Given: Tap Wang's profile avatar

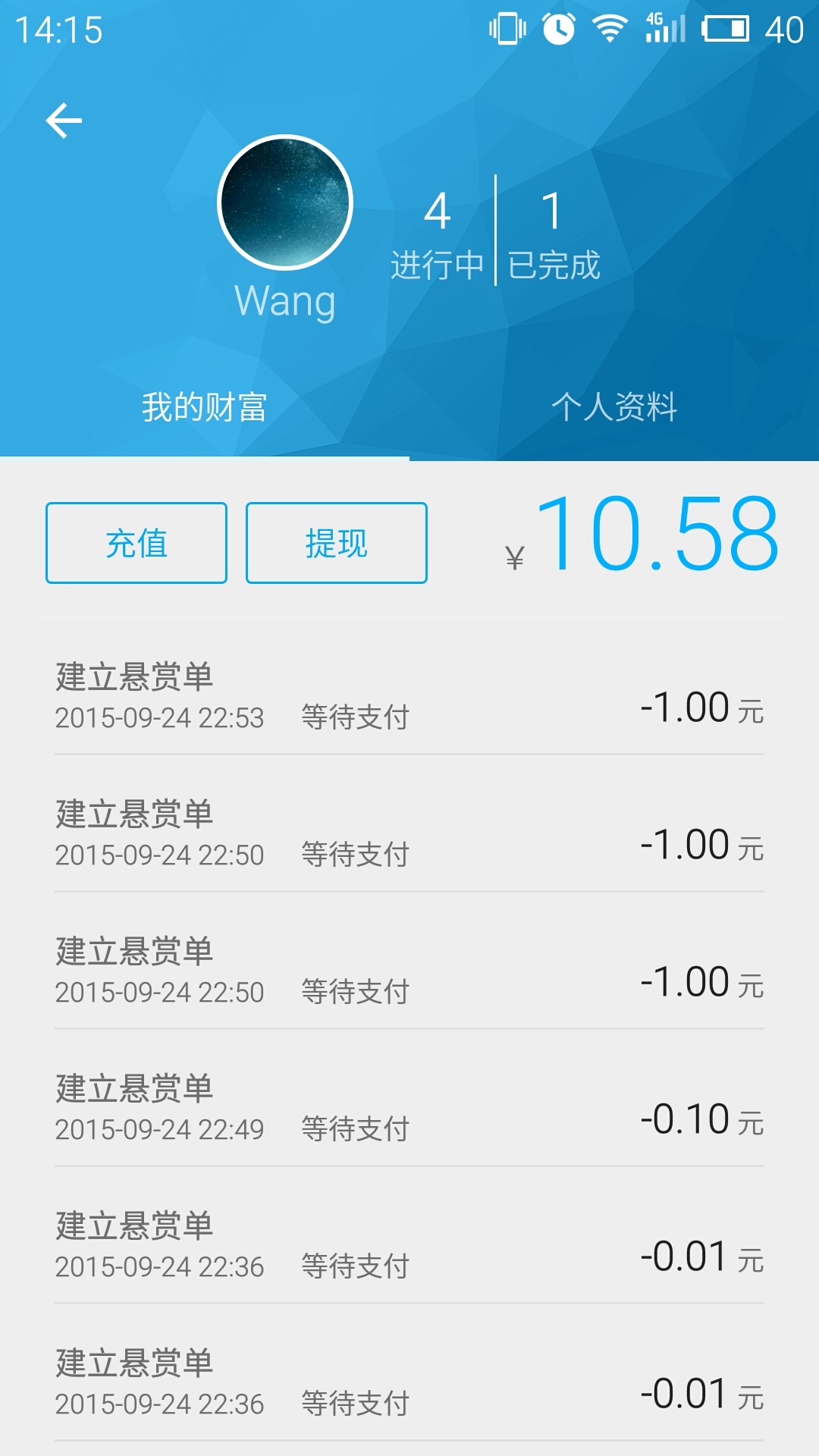Looking at the screenshot, I should pyautogui.click(x=285, y=202).
